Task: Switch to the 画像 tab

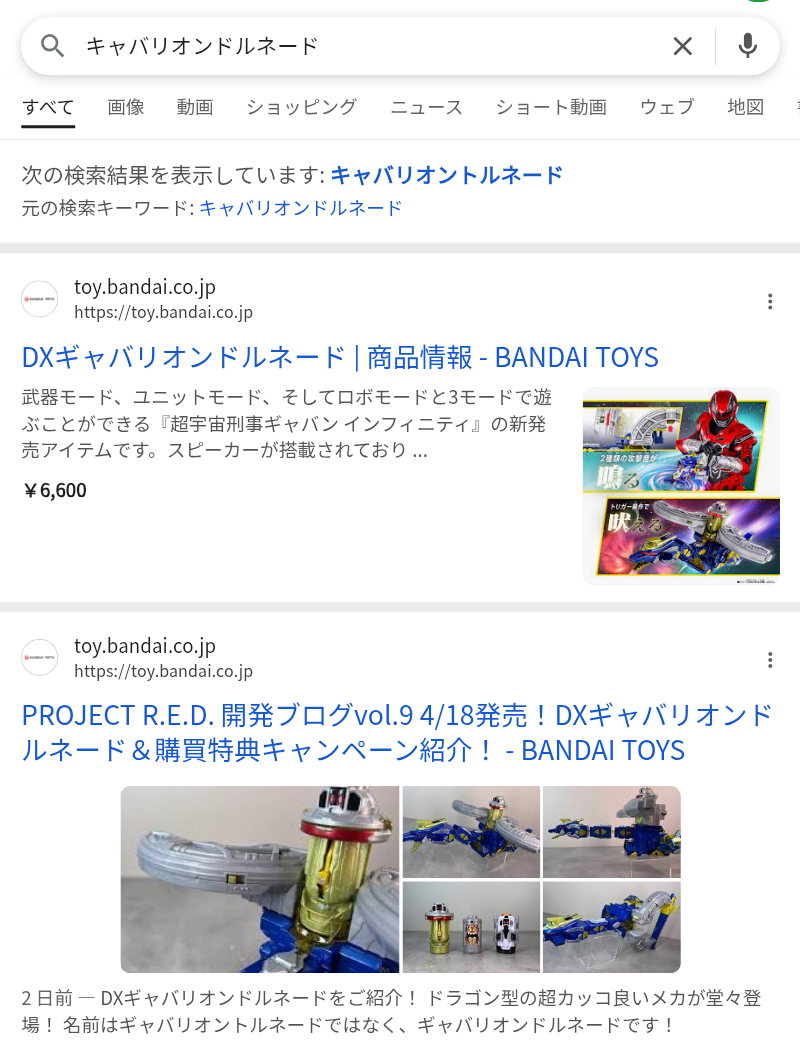Action: point(126,107)
